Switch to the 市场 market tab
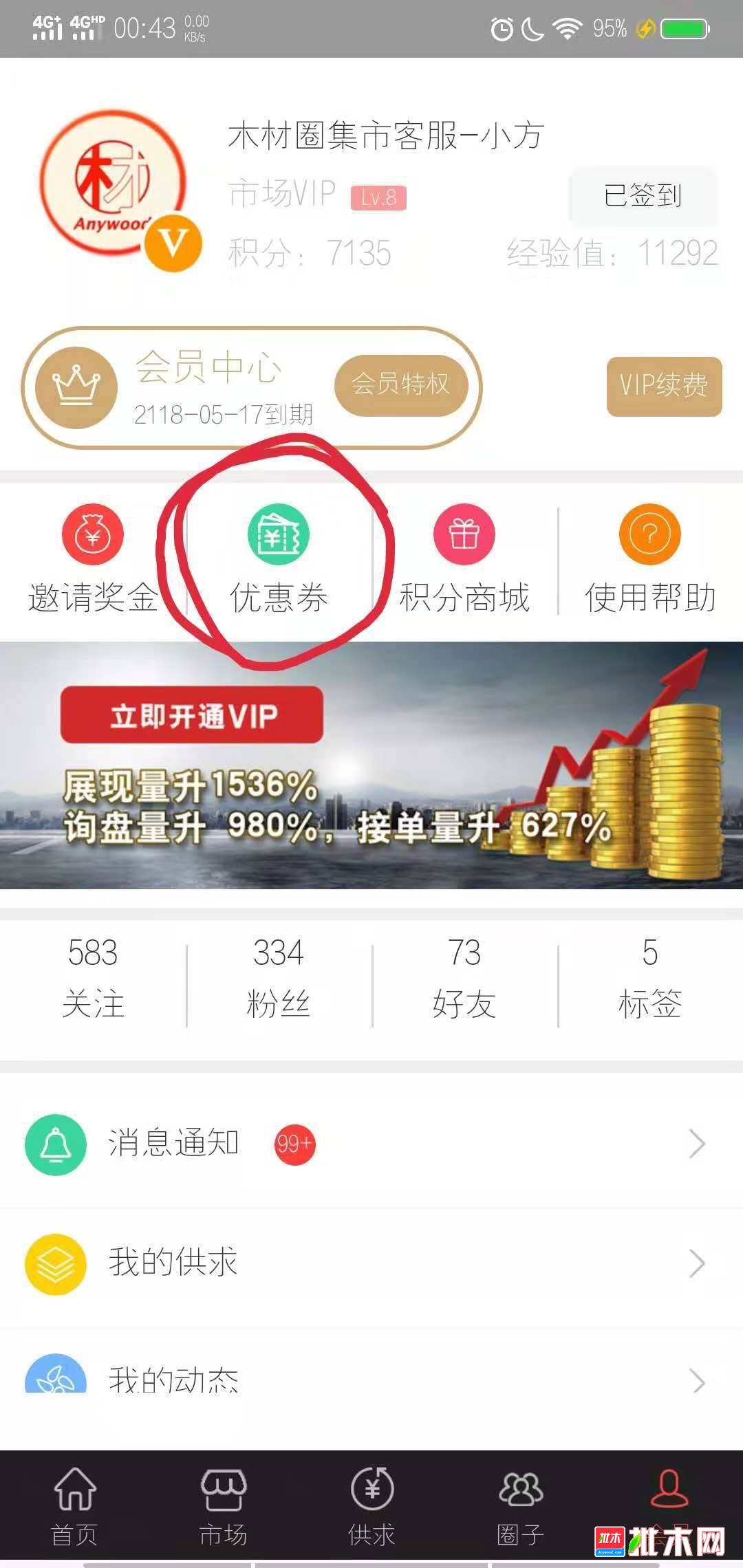743x1568 pixels. click(223, 1506)
